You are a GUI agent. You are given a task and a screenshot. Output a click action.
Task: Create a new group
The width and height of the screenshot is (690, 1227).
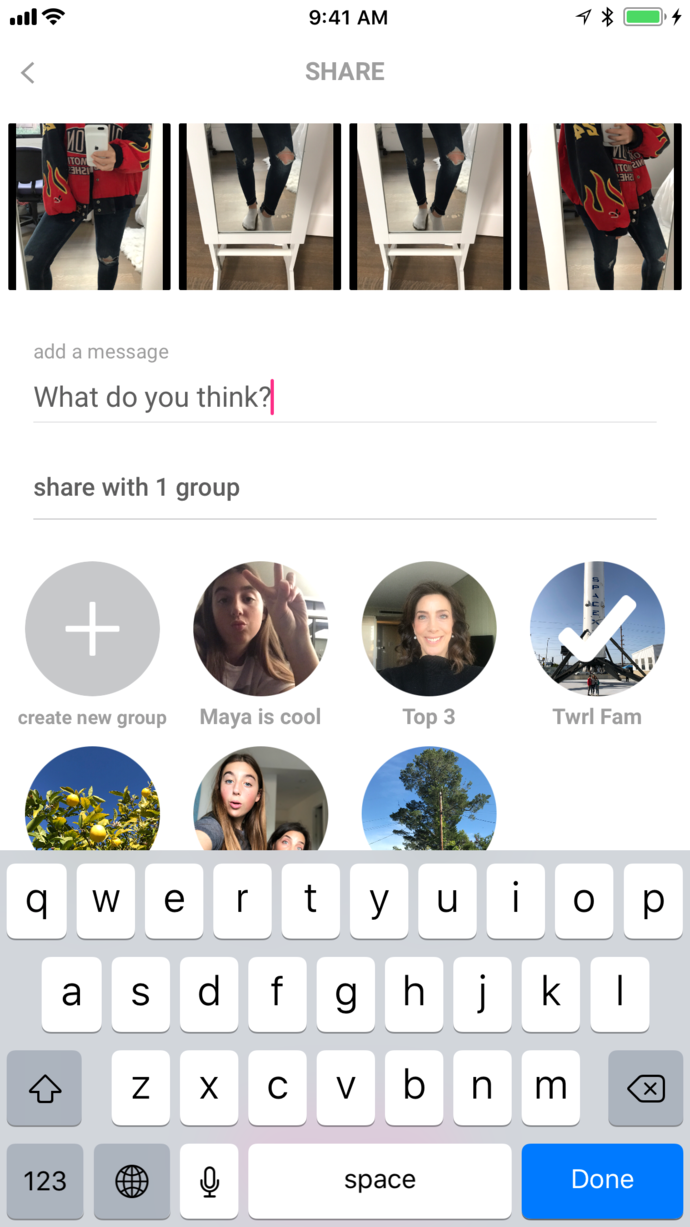pyautogui.click(x=92, y=629)
